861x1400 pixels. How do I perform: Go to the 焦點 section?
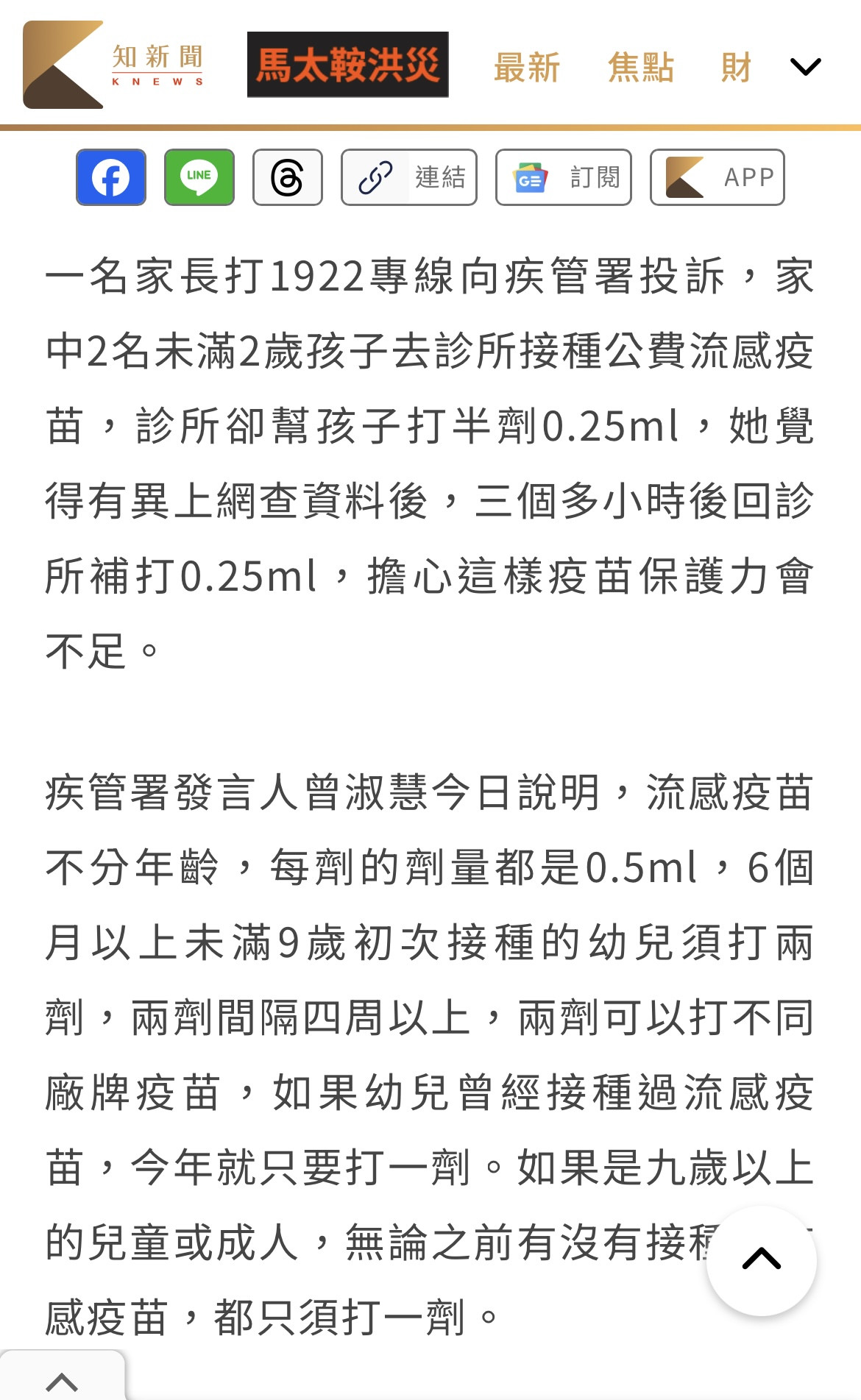click(x=640, y=68)
